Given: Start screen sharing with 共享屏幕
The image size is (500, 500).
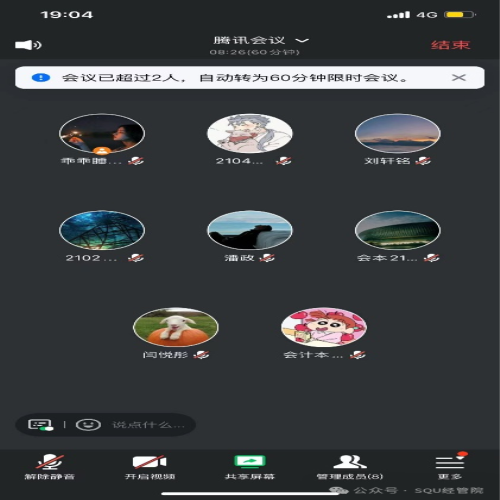Looking at the screenshot, I should pos(250,467).
